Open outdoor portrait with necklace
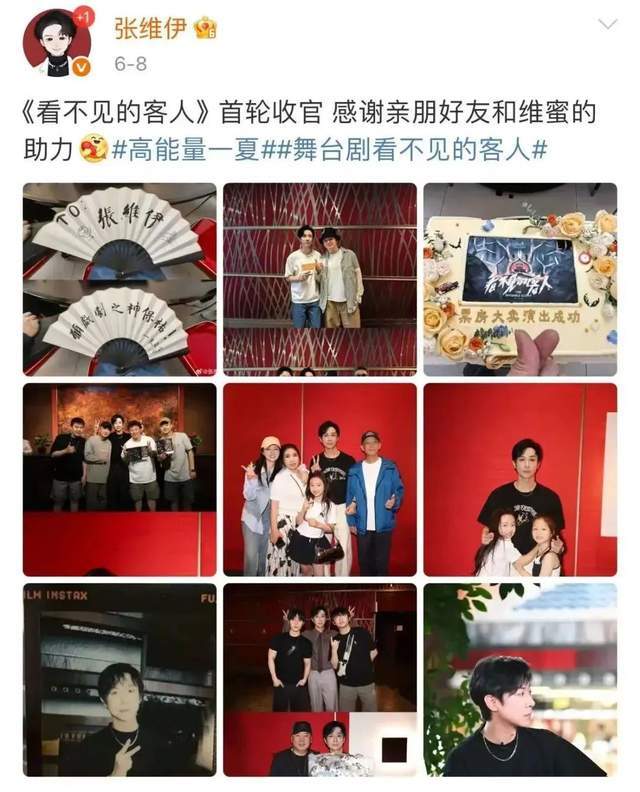The width and height of the screenshot is (640, 792). 520,678
